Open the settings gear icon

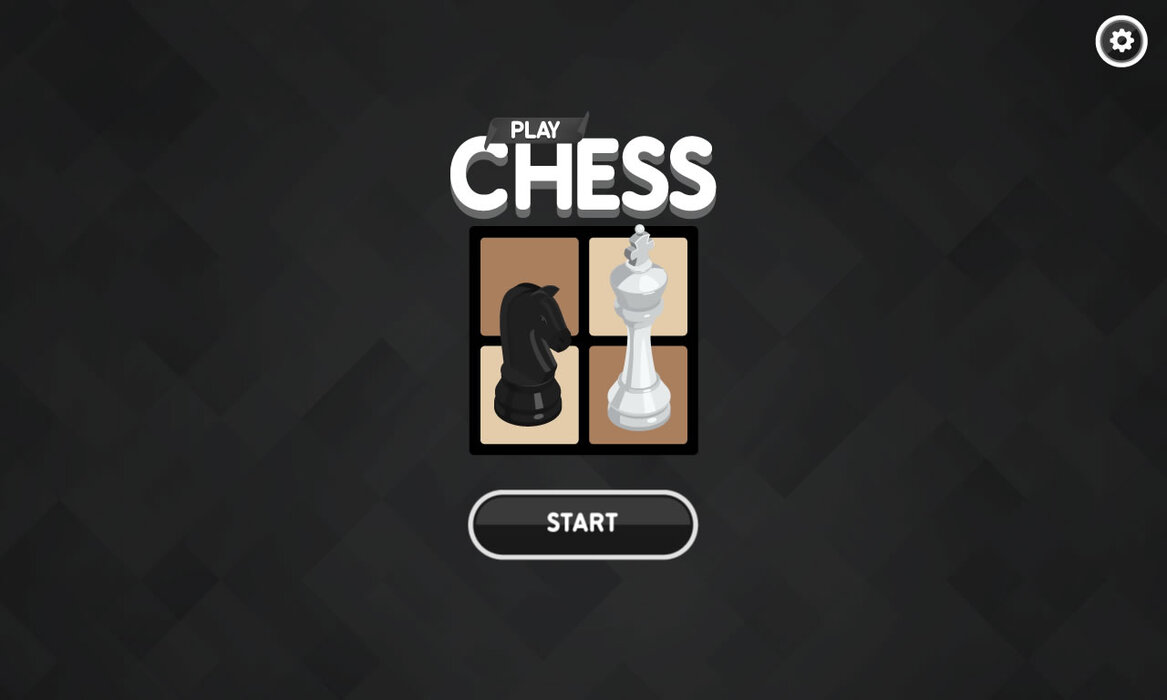(1121, 41)
